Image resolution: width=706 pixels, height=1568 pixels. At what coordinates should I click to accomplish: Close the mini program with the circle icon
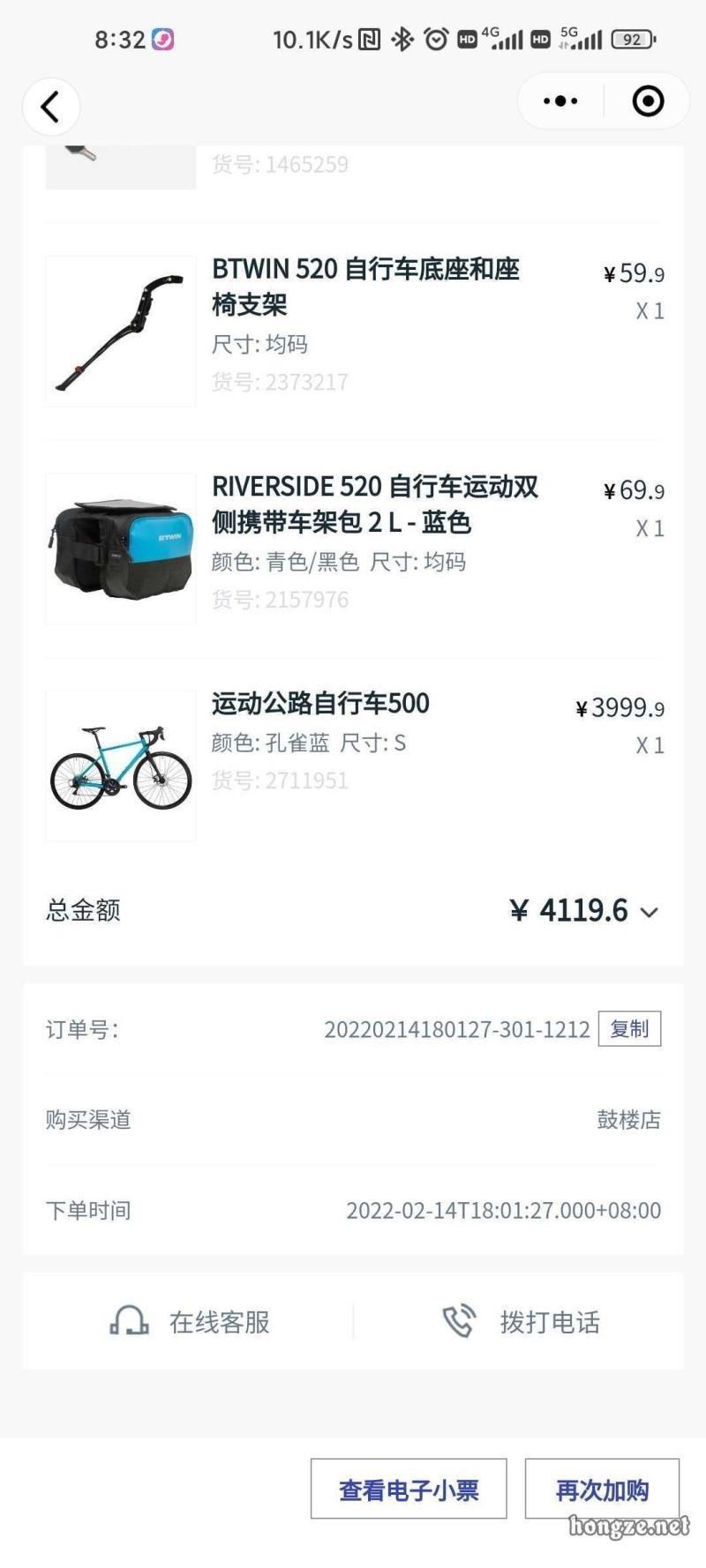click(x=648, y=101)
